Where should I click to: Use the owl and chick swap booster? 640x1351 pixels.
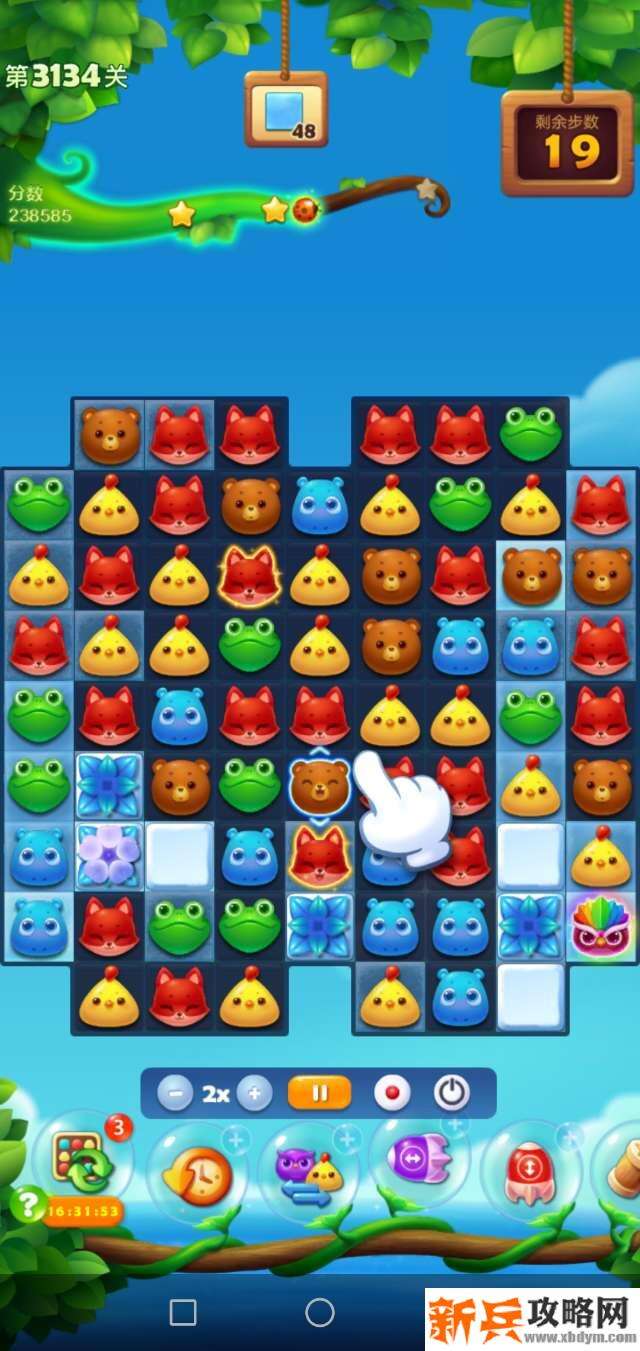308,1172
